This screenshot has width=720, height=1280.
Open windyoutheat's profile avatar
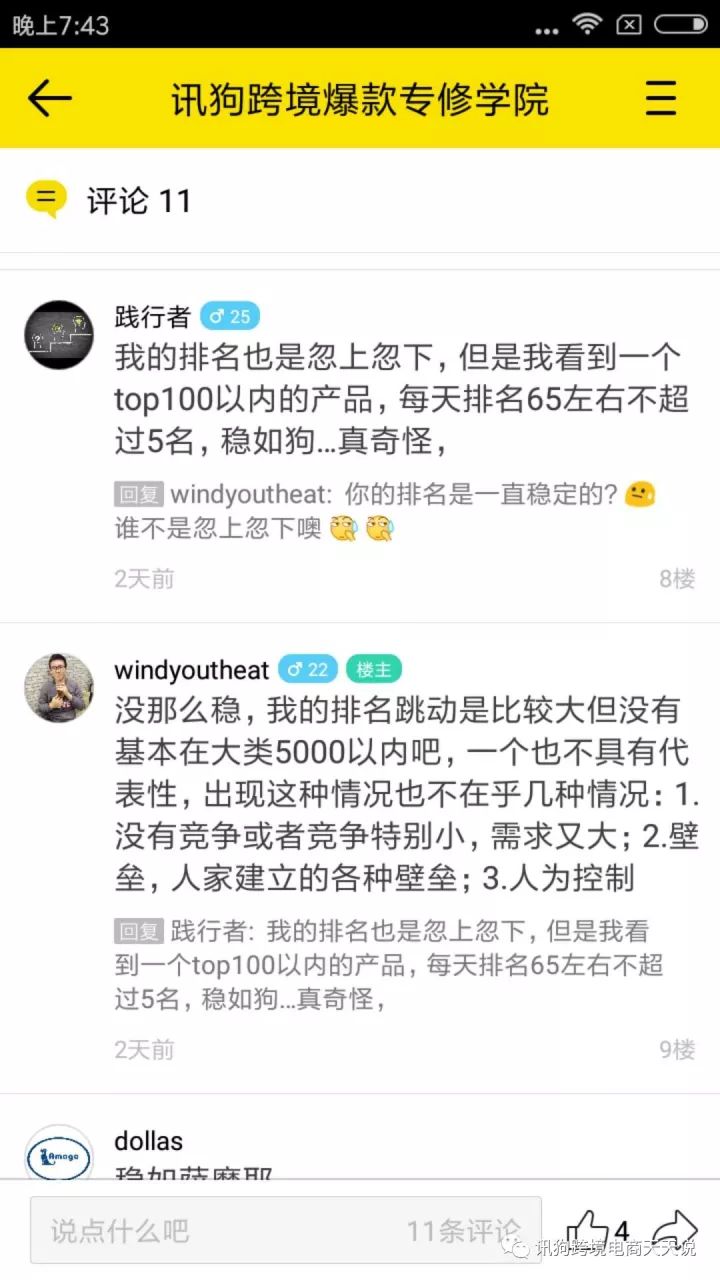pyautogui.click(x=59, y=687)
